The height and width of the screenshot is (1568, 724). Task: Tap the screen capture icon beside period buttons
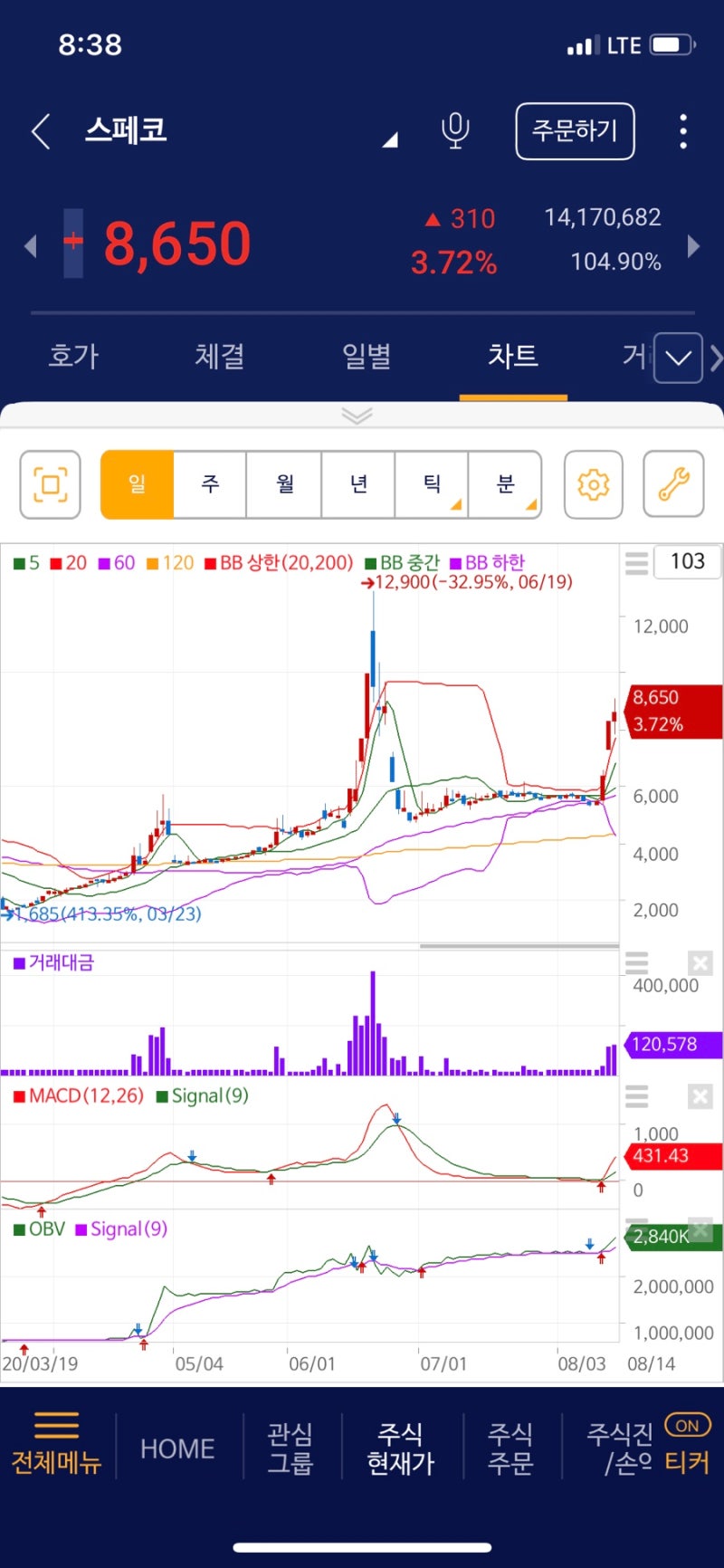pyautogui.click(x=50, y=484)
